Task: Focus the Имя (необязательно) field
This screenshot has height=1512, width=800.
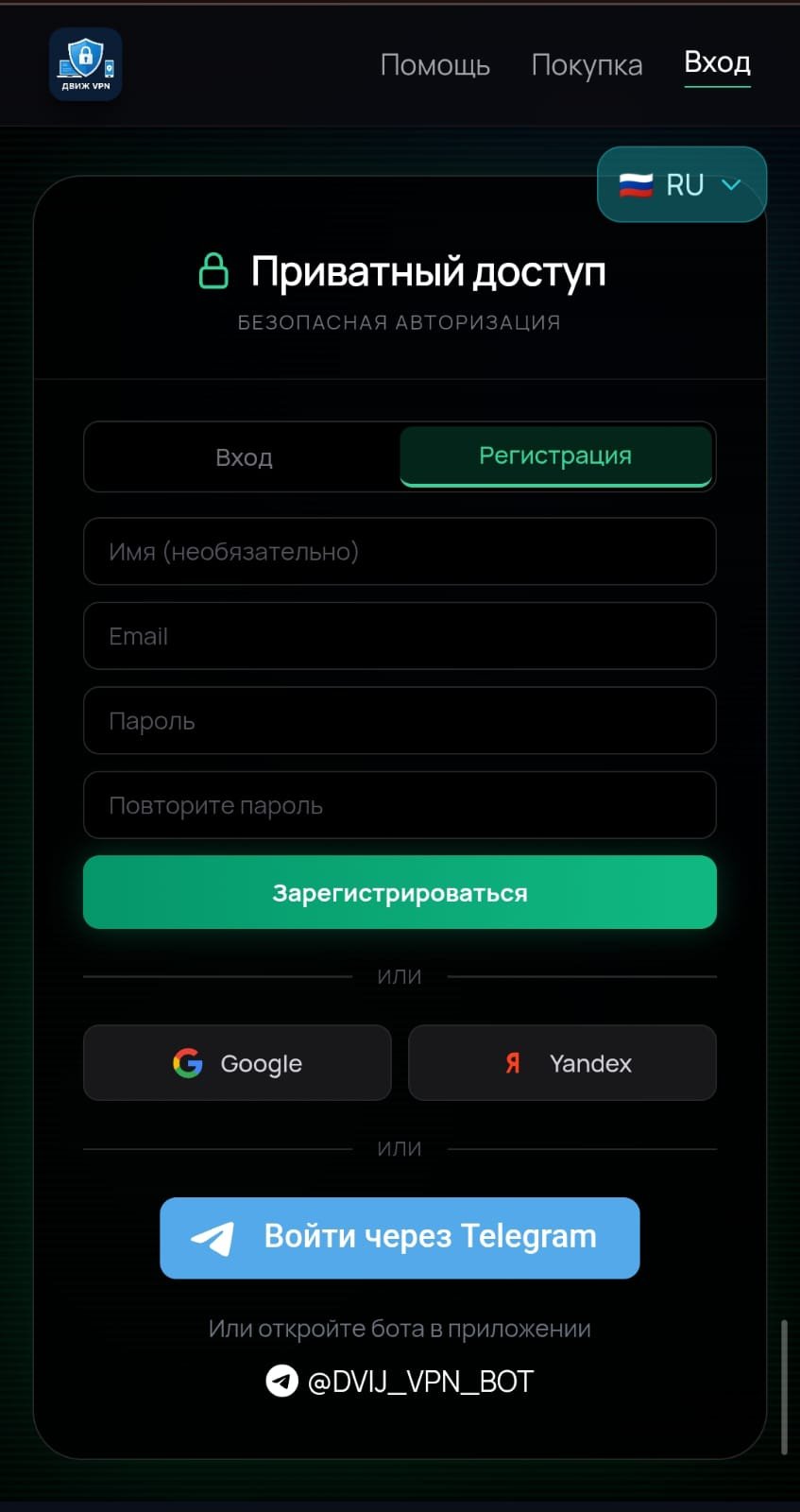Action: tap(400, 552)
